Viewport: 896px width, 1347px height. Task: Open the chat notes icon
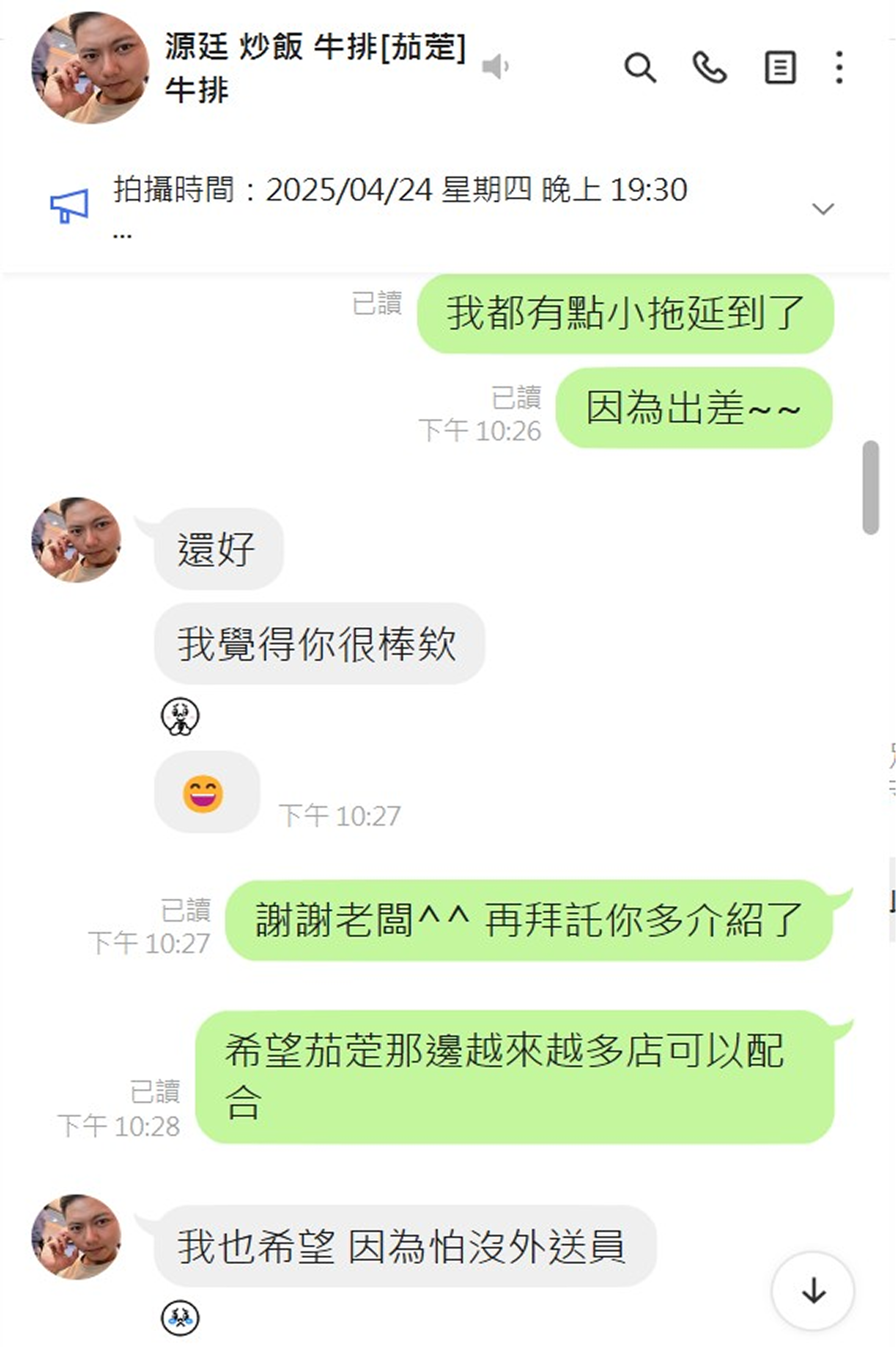[x=780, y=67]
